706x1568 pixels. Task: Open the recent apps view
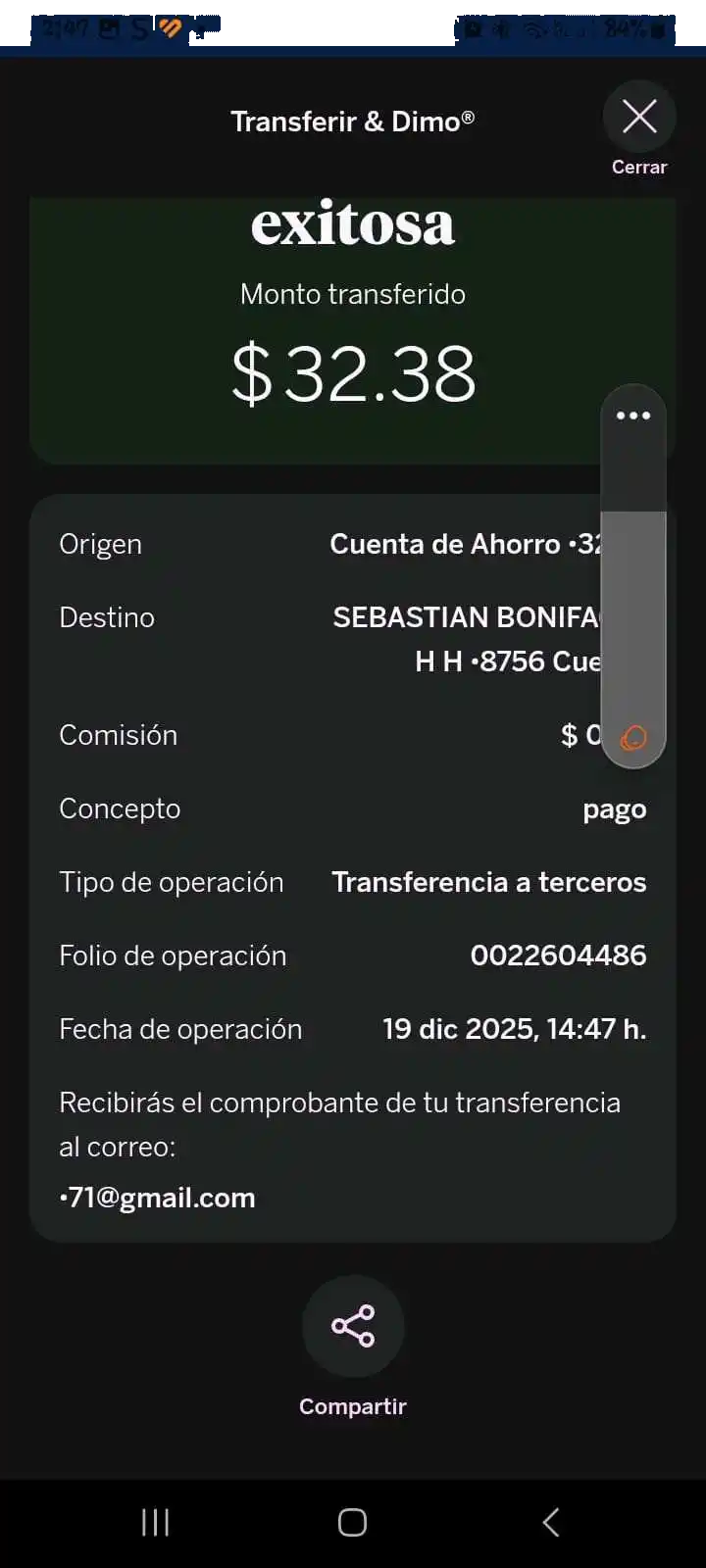tap(155, 1522)
